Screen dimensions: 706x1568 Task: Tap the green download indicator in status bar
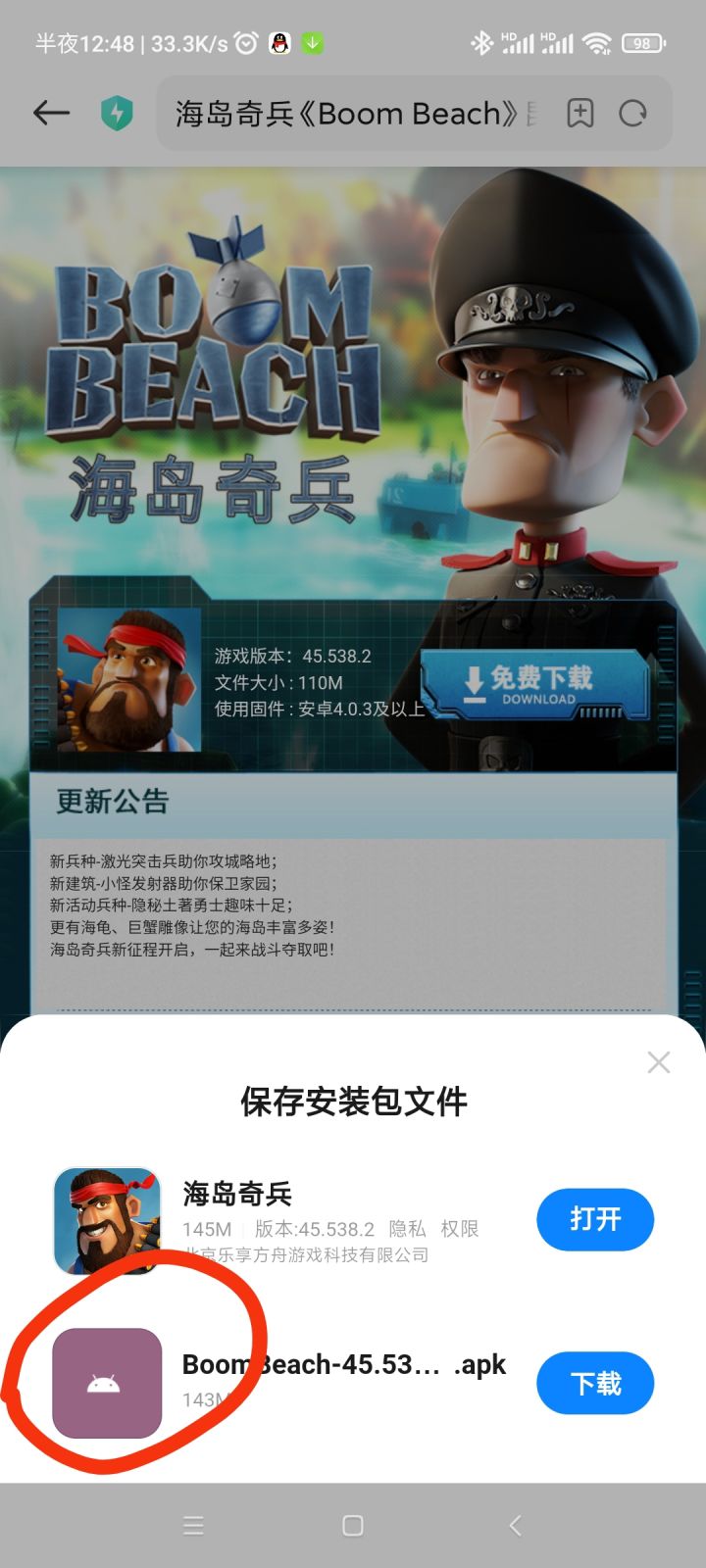coord(314,43)
